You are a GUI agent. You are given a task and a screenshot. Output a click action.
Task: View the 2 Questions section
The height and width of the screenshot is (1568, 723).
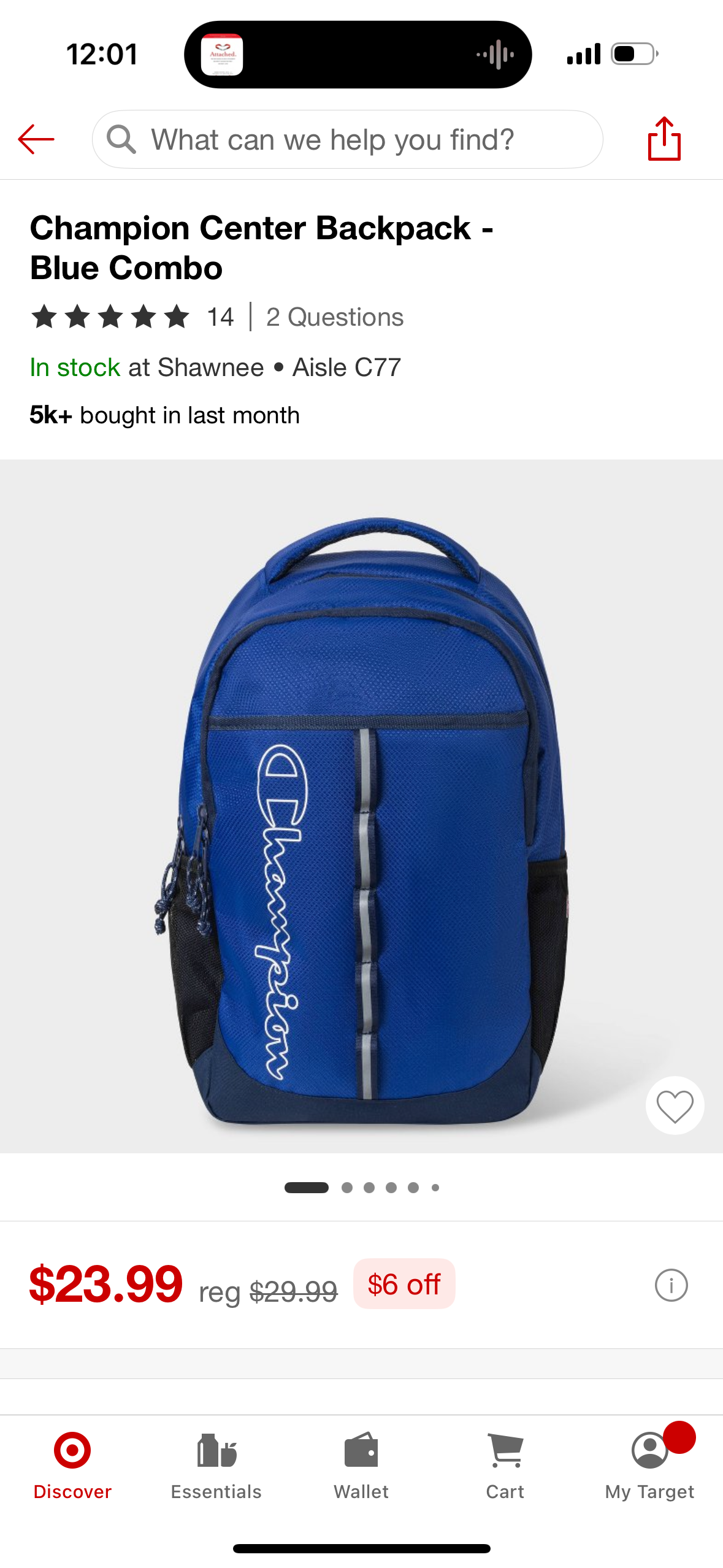(x=335, y=317)
